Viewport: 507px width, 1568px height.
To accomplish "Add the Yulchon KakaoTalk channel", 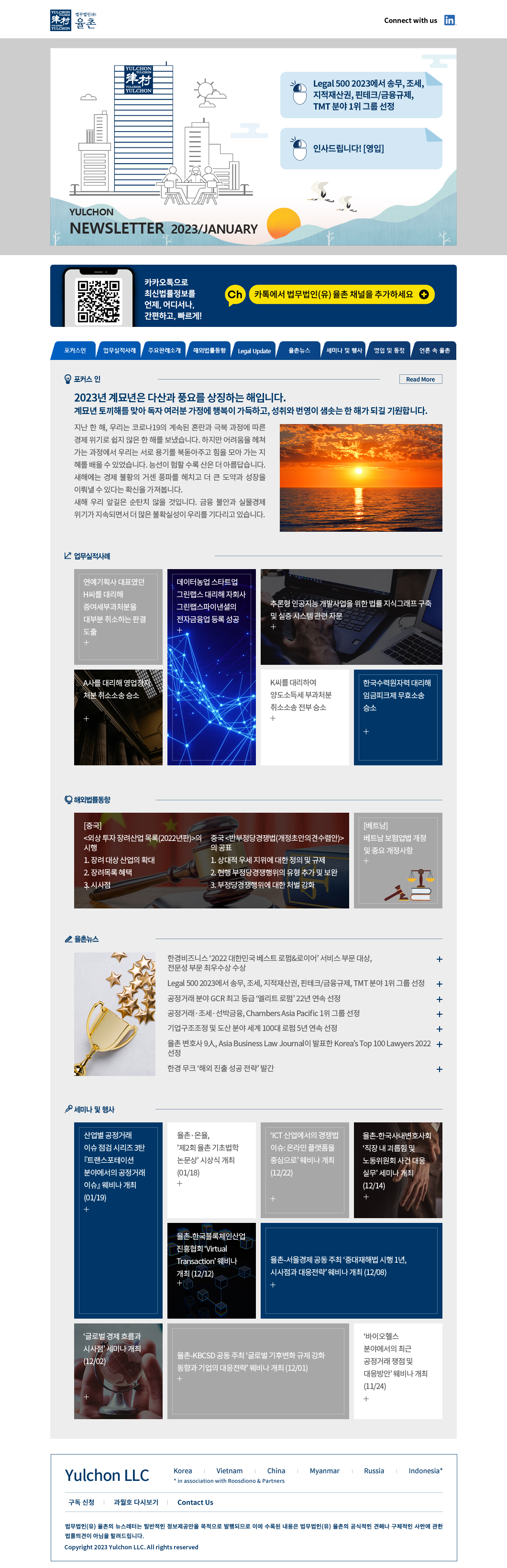I will (341, 295).
